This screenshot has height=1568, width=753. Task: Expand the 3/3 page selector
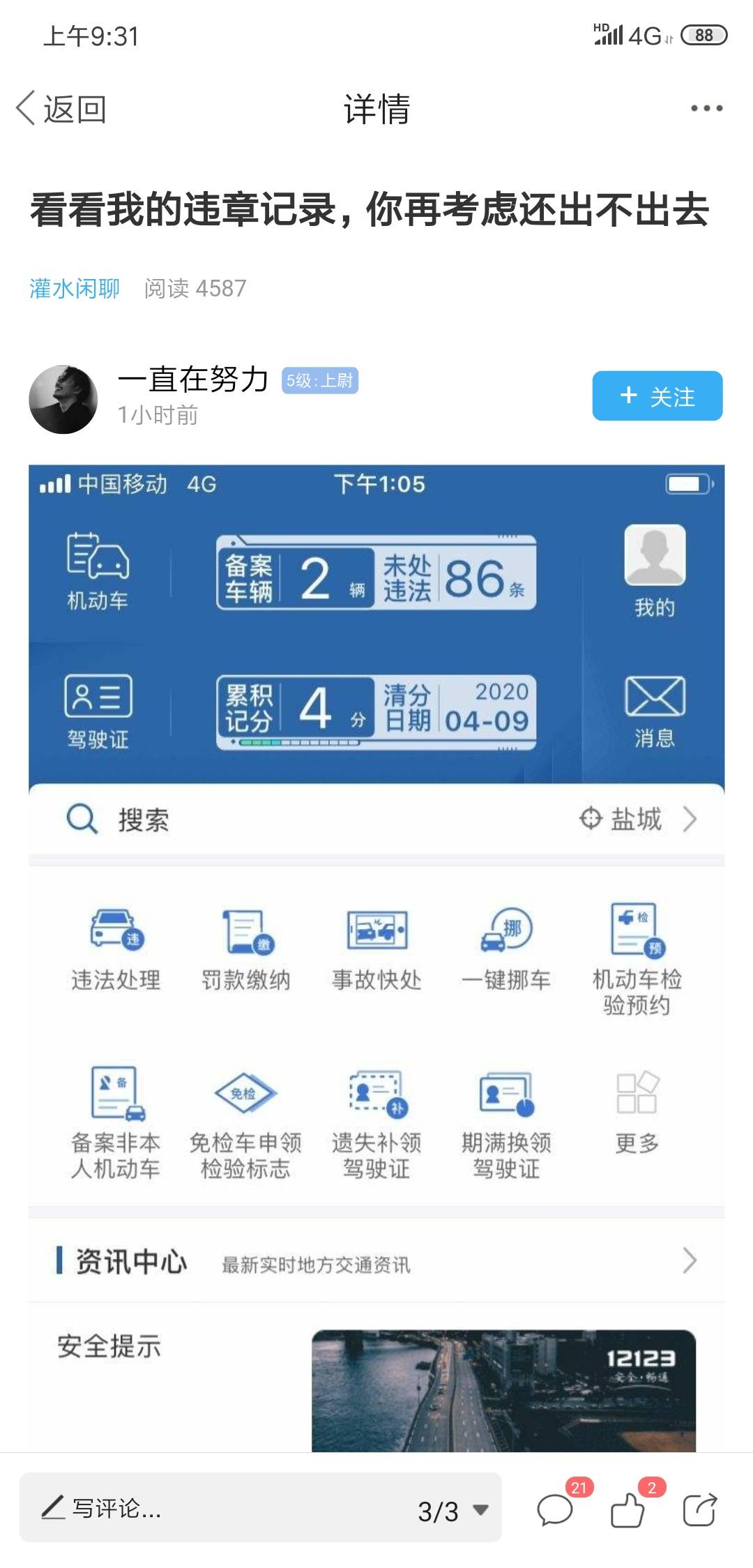pyautogui.click(x=452, y=1511)
